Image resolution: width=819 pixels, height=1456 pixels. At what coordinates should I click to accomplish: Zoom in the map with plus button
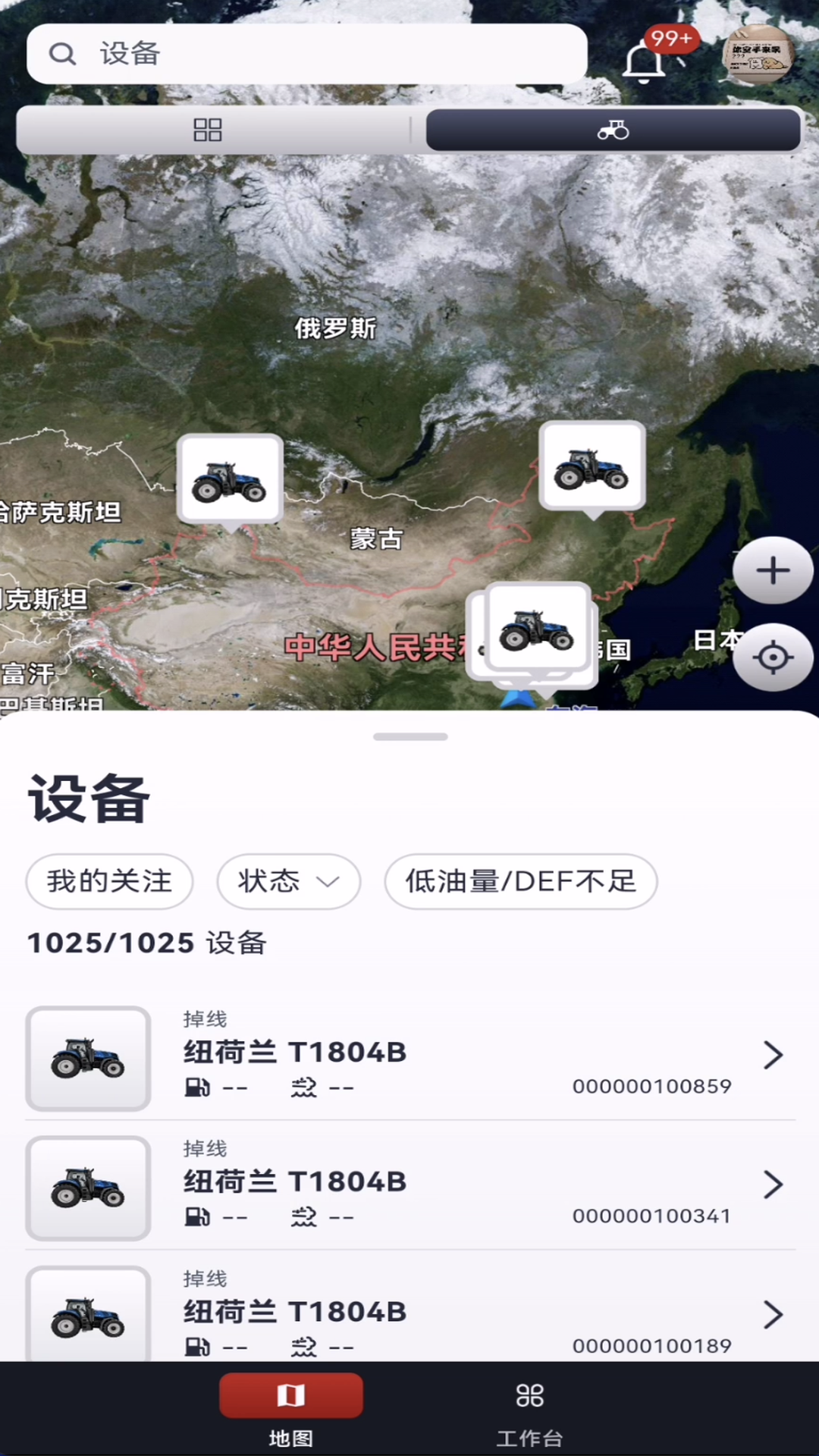(x=773, y=570)
